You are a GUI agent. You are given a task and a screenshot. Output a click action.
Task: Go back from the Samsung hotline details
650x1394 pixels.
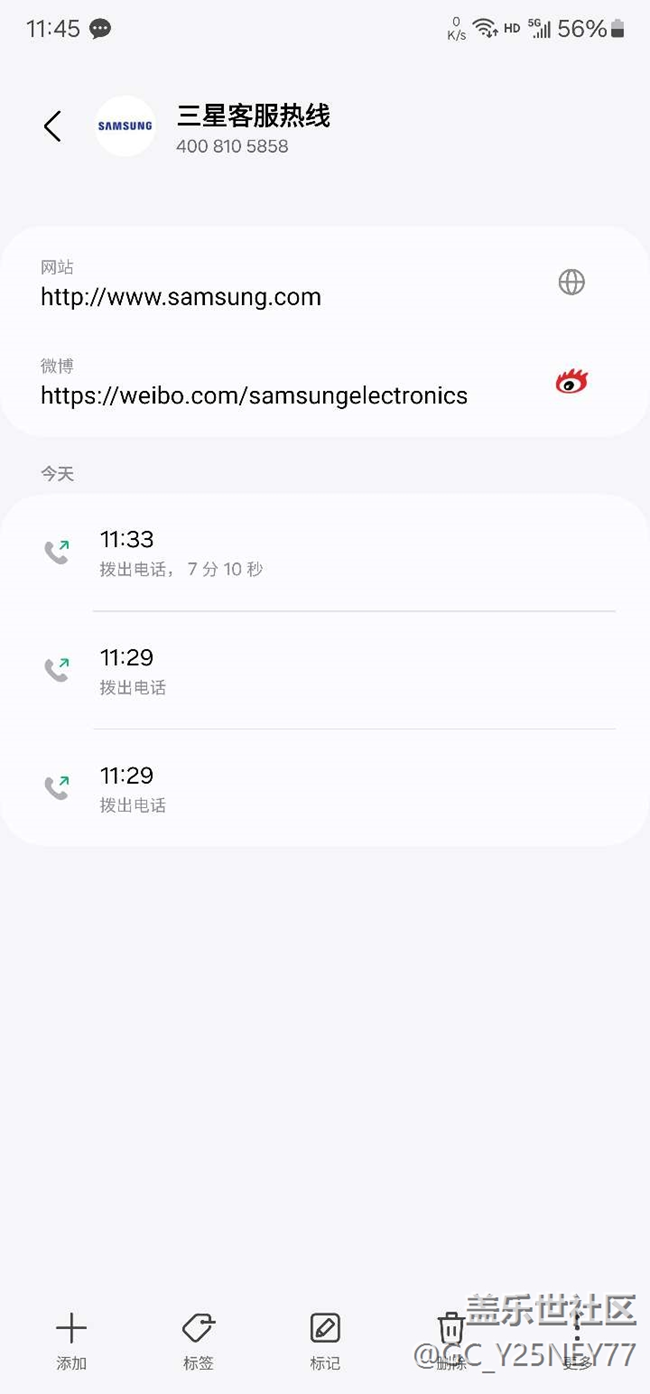tap(53, 127)
